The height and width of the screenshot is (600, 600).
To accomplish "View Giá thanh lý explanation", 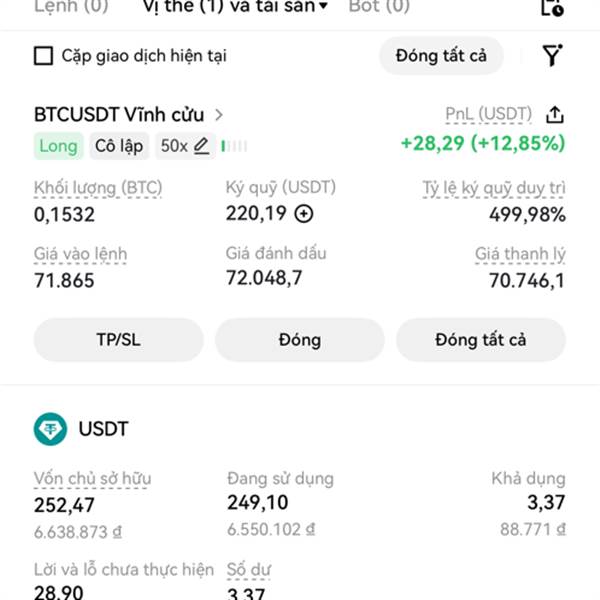I will [x=519, y=254].
